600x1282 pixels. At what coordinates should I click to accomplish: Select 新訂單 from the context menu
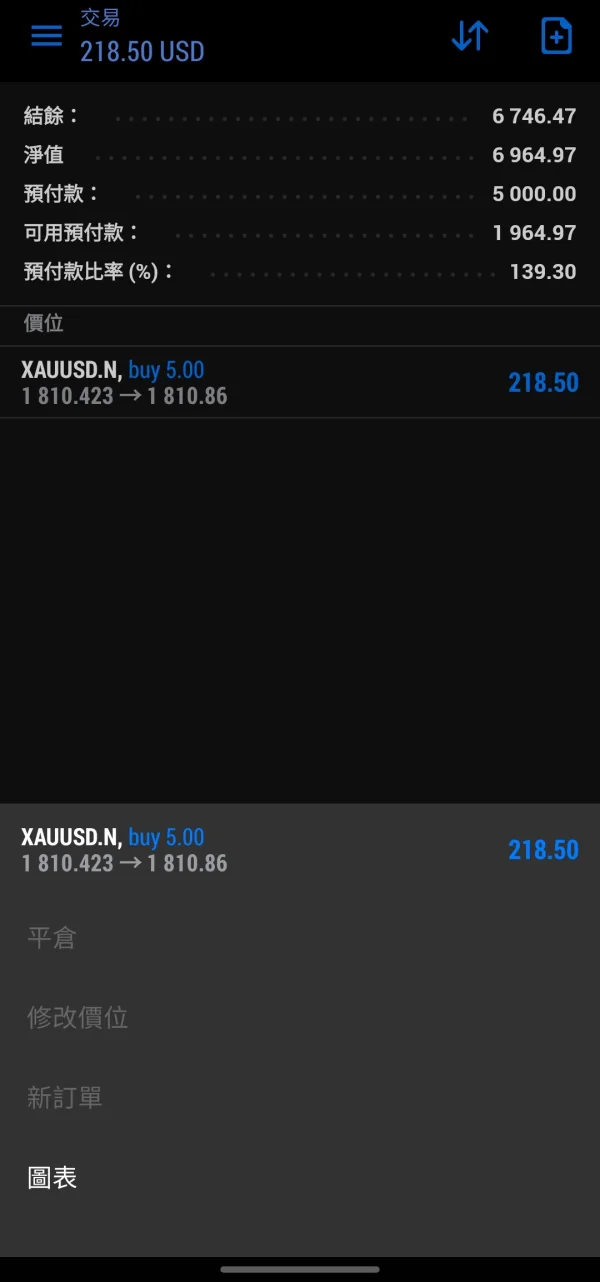click(65, 1098)
